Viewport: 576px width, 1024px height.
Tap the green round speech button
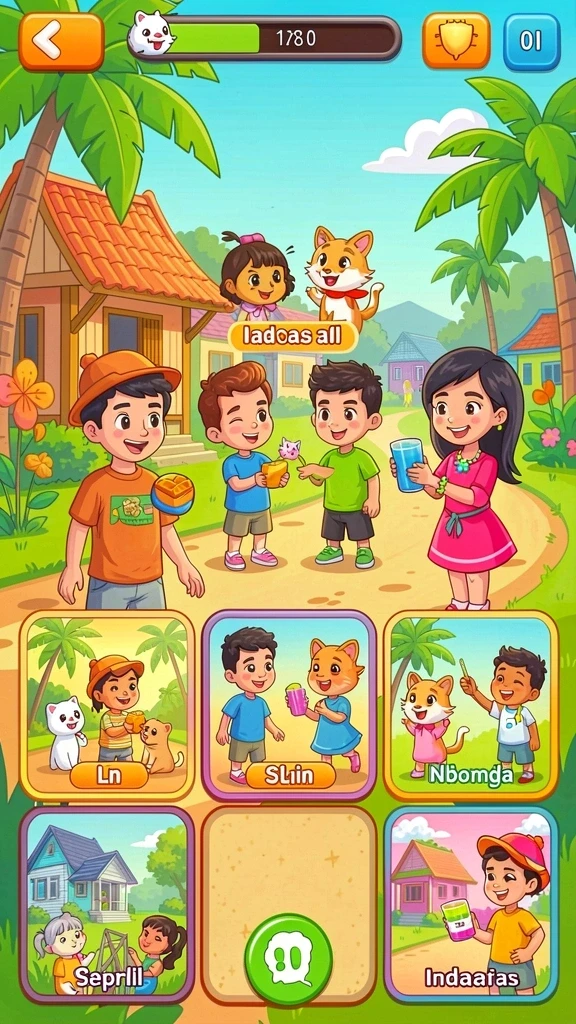289,959
